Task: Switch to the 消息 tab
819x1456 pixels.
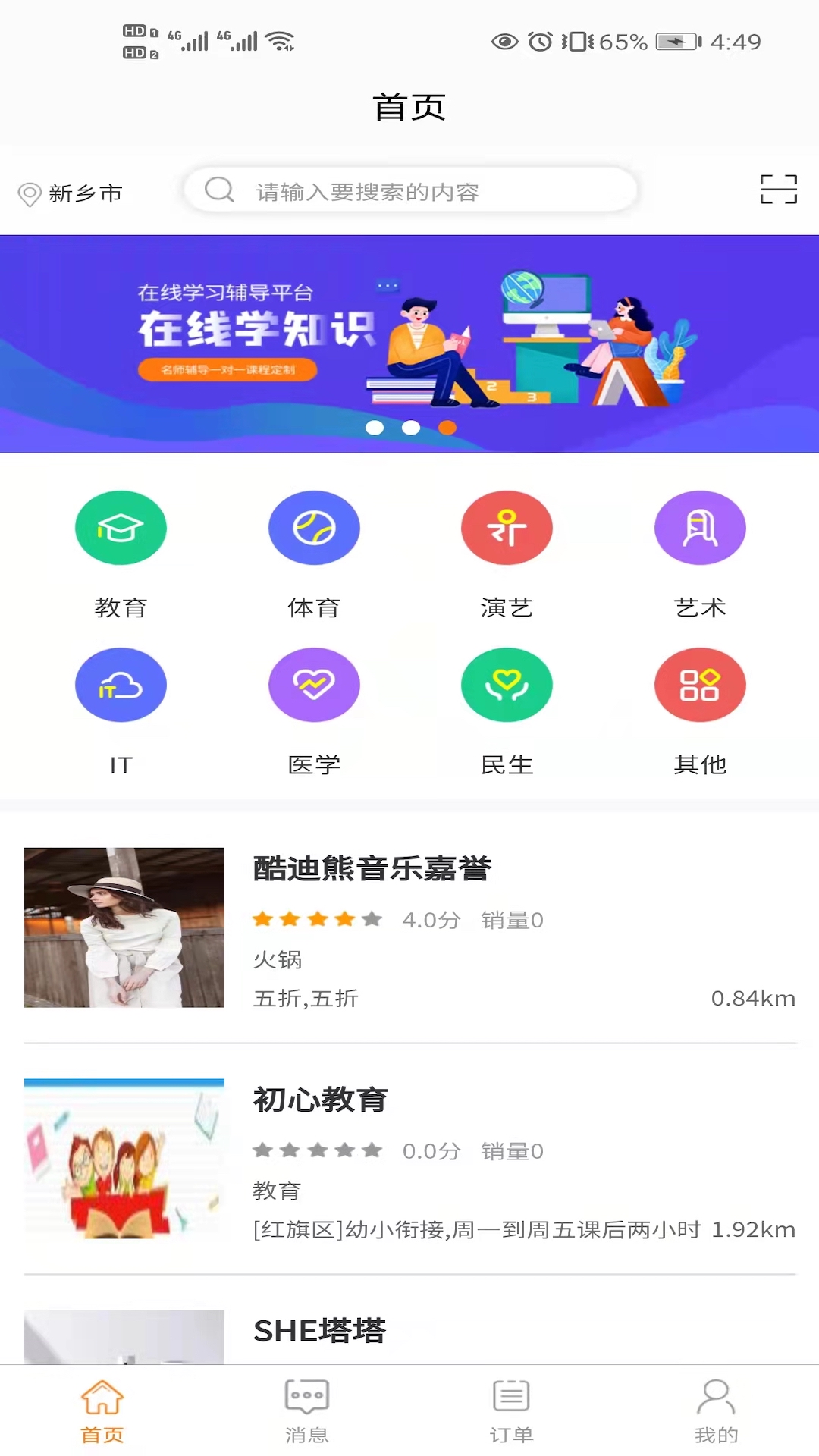Action: click(x=306, y=1410)
